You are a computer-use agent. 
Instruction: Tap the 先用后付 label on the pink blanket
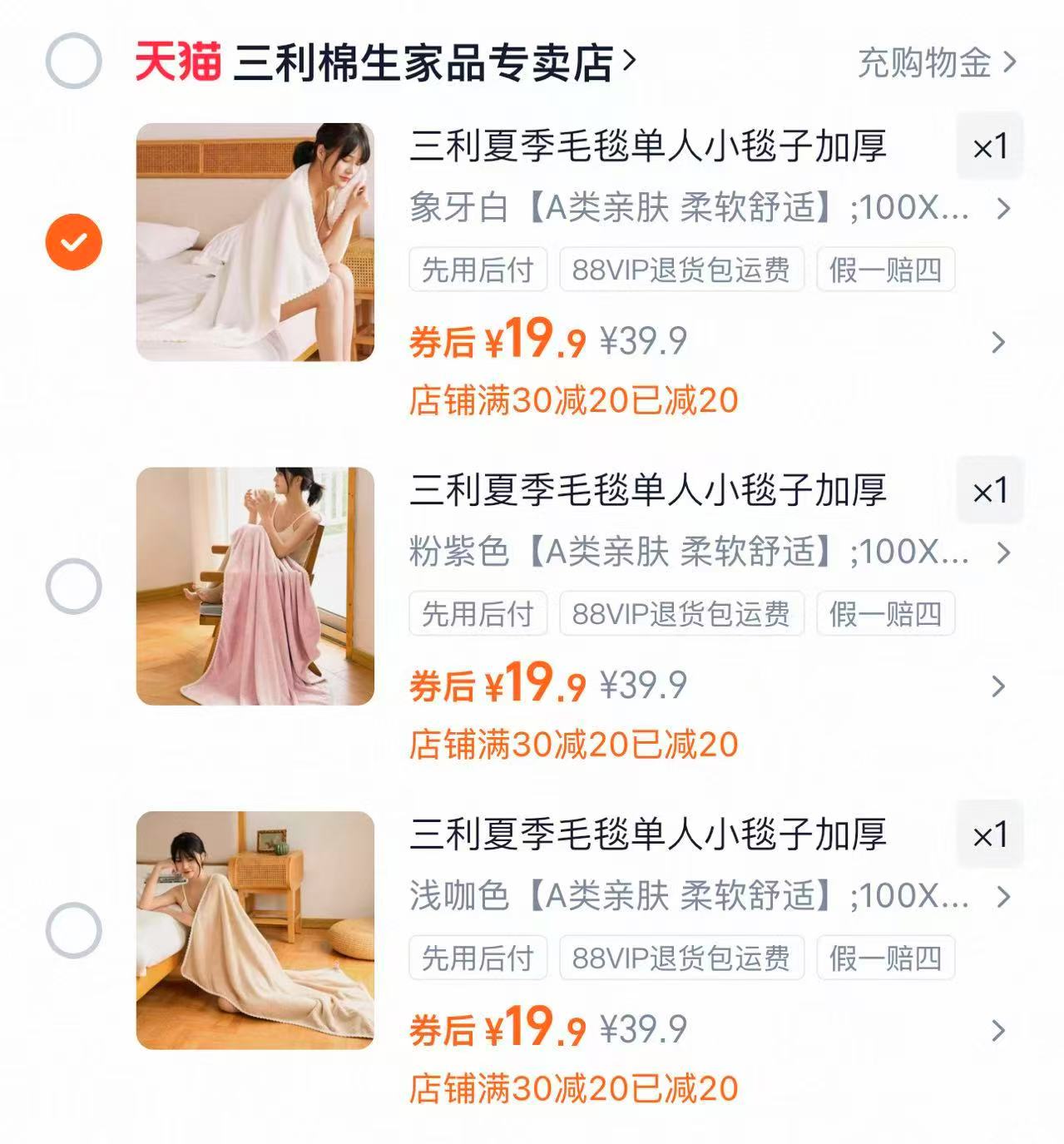pyautogui.click(x=480, y=613)
